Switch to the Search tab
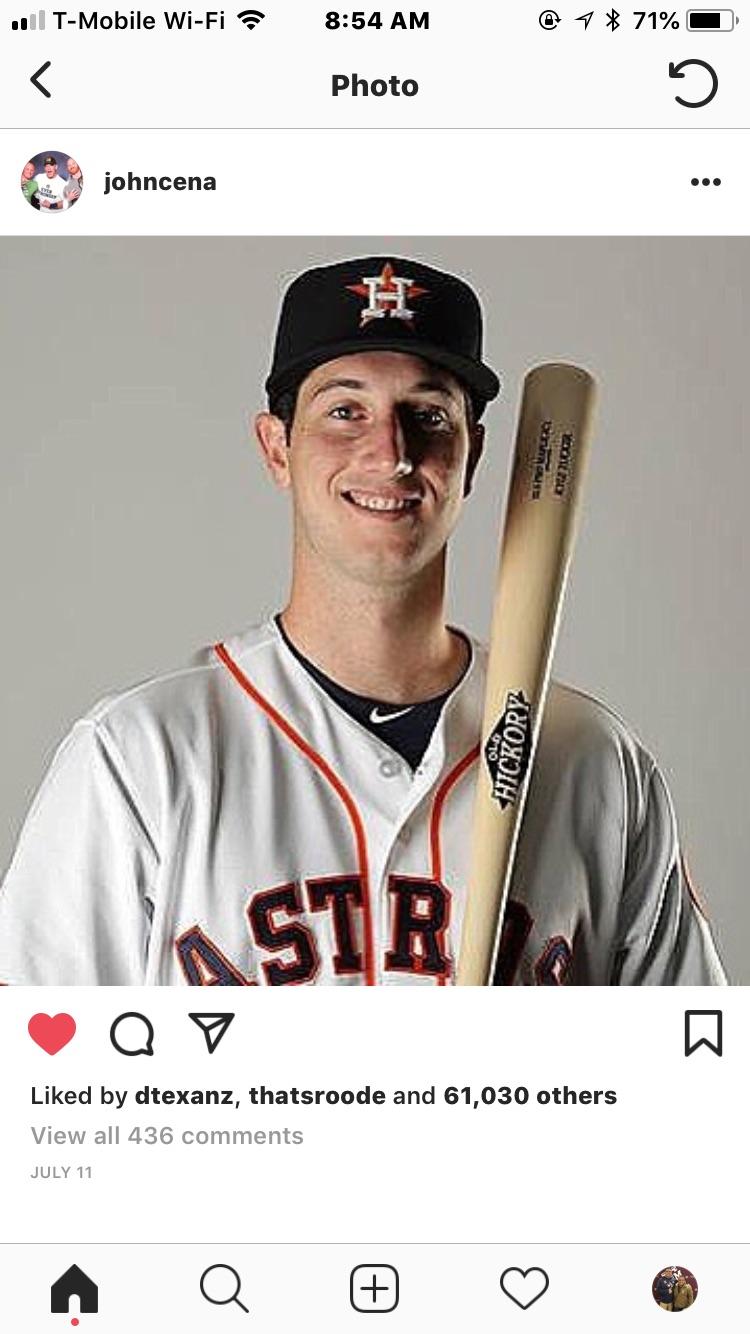Screen dimensions: 750x1334 click(x=224, y=1288)
